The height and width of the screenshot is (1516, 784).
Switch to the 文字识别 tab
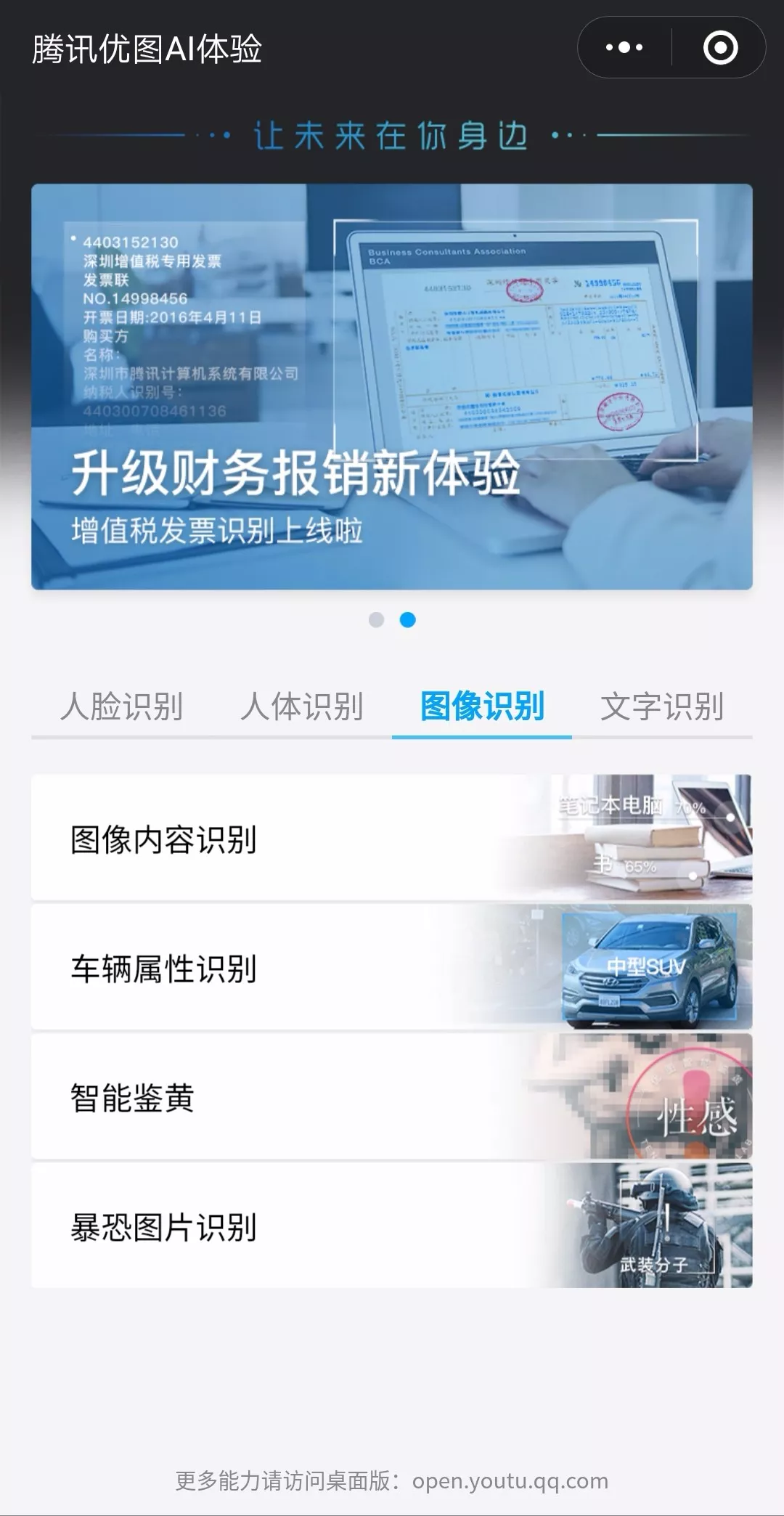[x=662, y=706]
